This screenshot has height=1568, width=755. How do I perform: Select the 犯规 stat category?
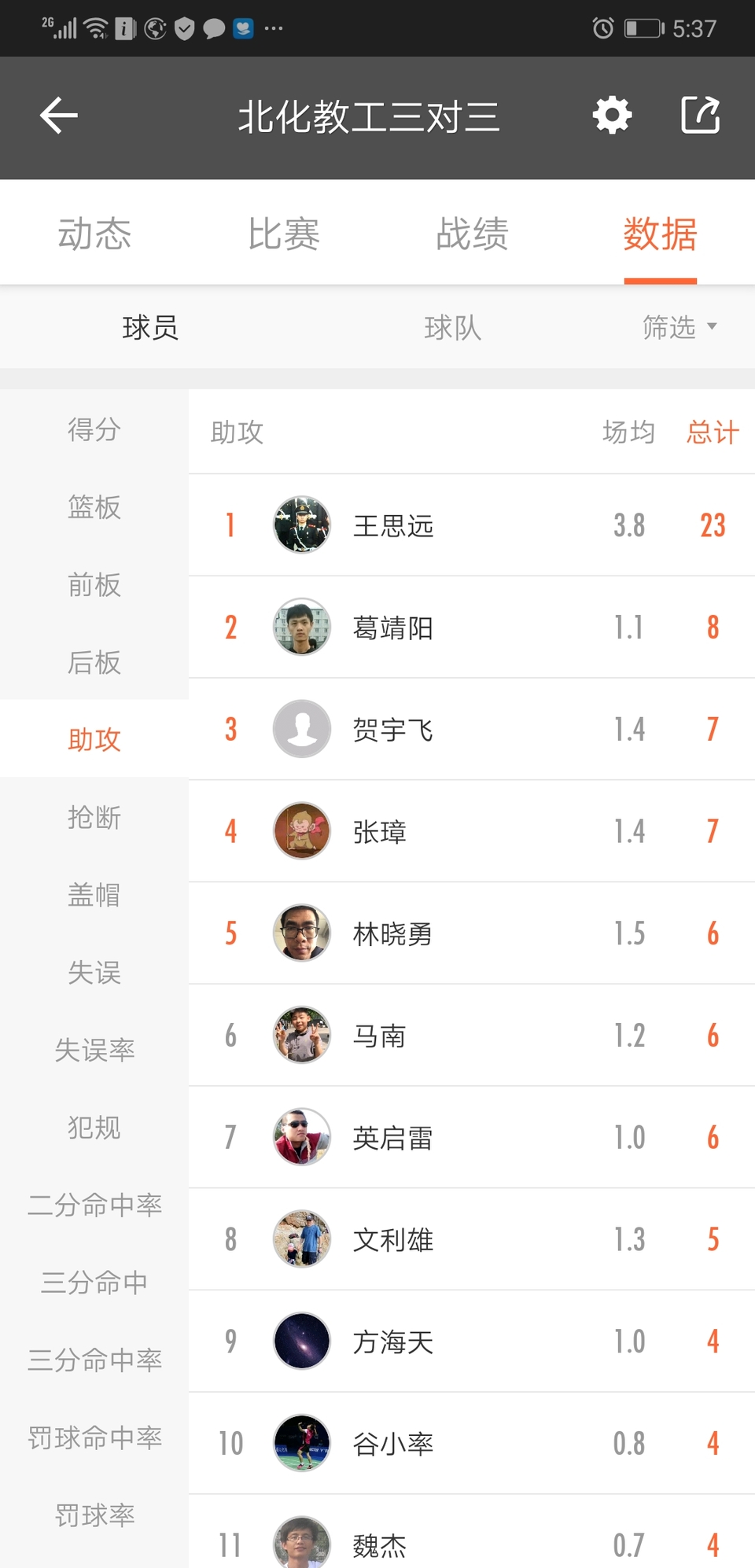94,1128
